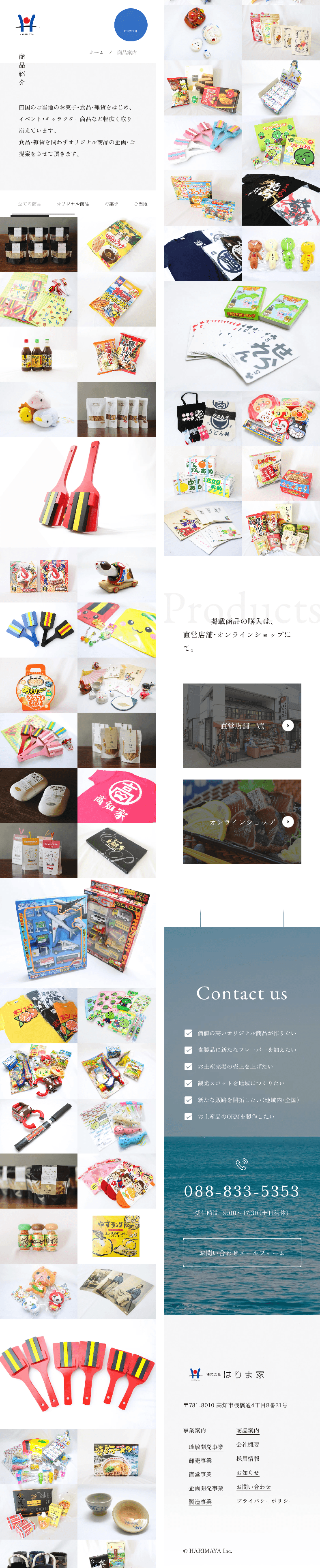Tap the ホーム breadcrumb link
This screenshot has height=1568, width=320.
(96, 53)
